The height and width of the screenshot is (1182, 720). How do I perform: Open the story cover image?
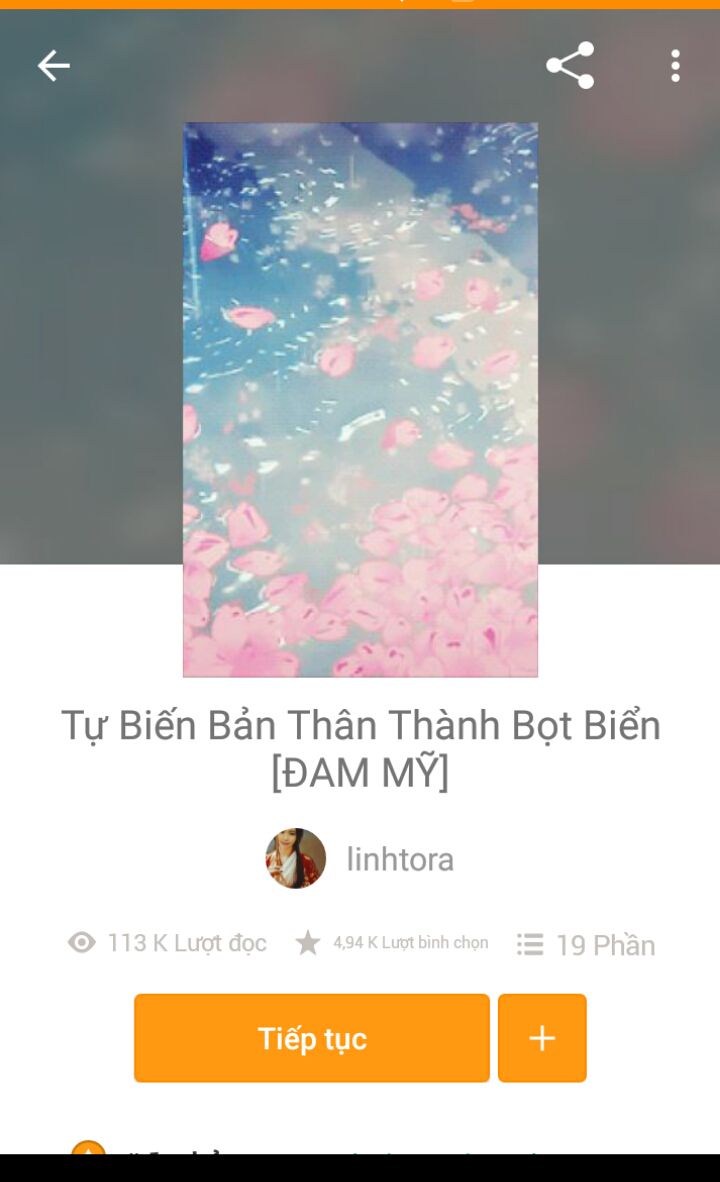click(360, 399)
